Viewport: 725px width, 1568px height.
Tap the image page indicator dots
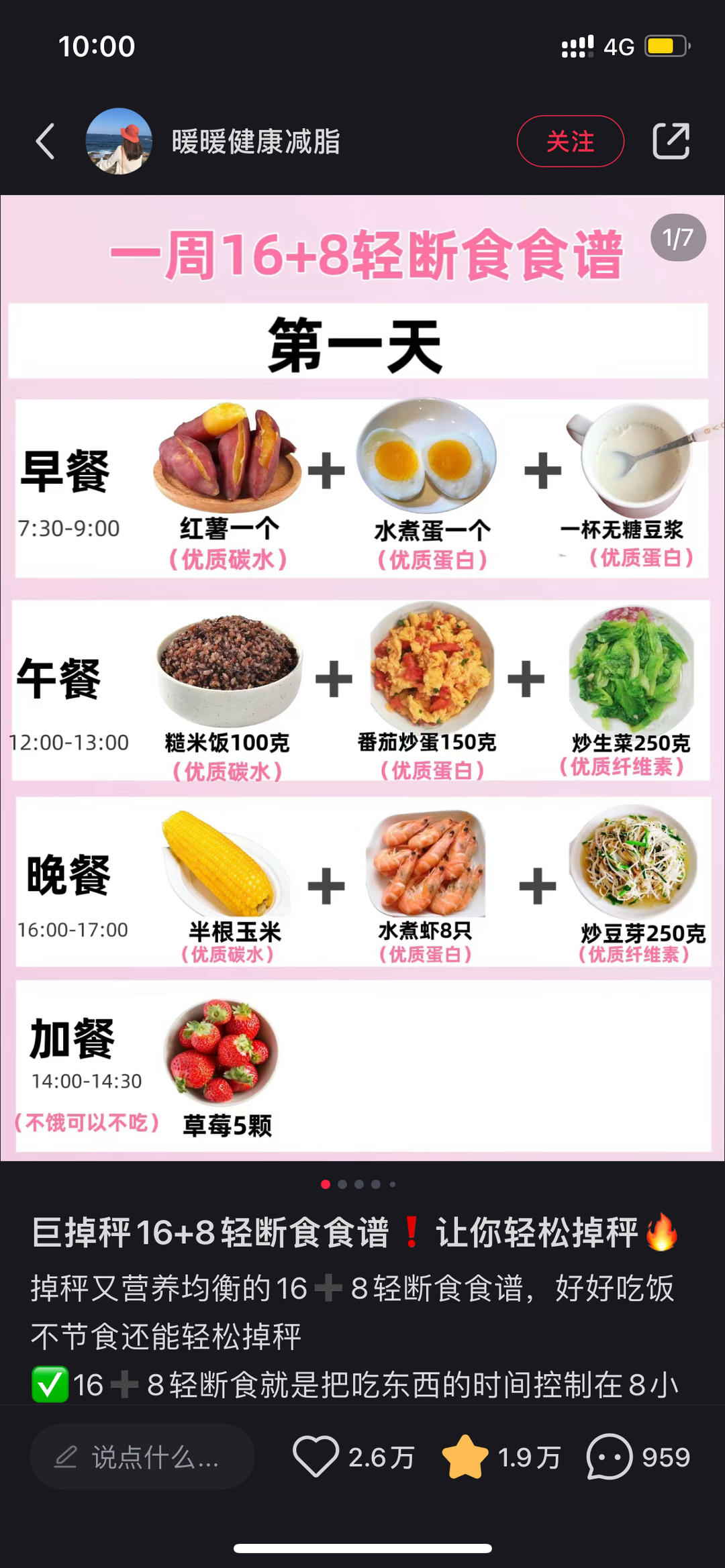359,1184
